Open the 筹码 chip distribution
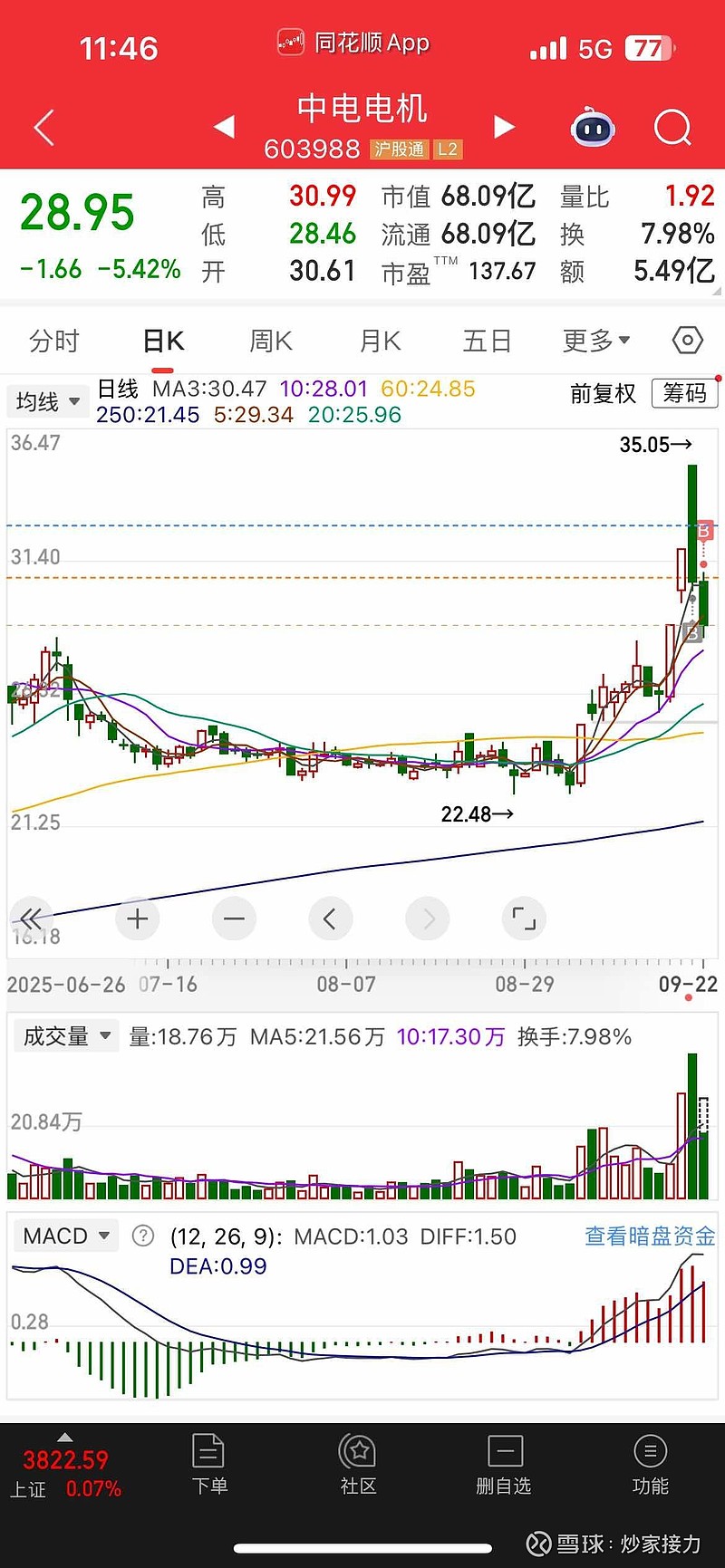This screenshot has width=725, height=1568. tap(684, 393)
